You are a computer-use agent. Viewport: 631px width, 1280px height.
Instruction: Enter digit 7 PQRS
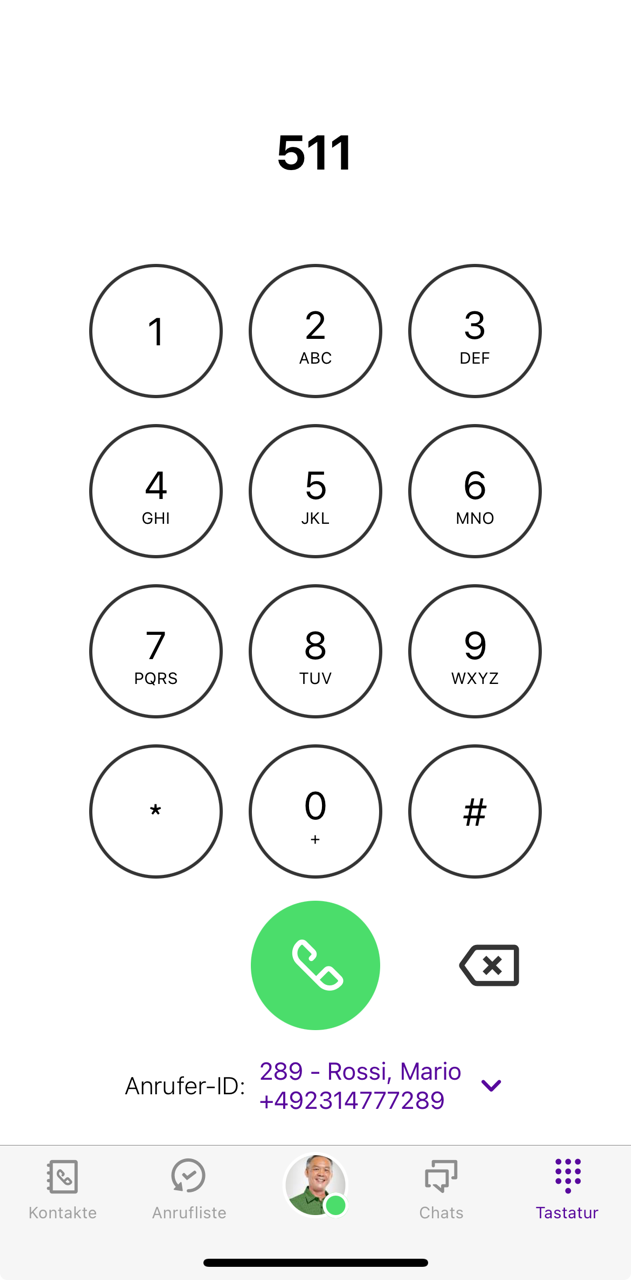[x=156, y=651]
